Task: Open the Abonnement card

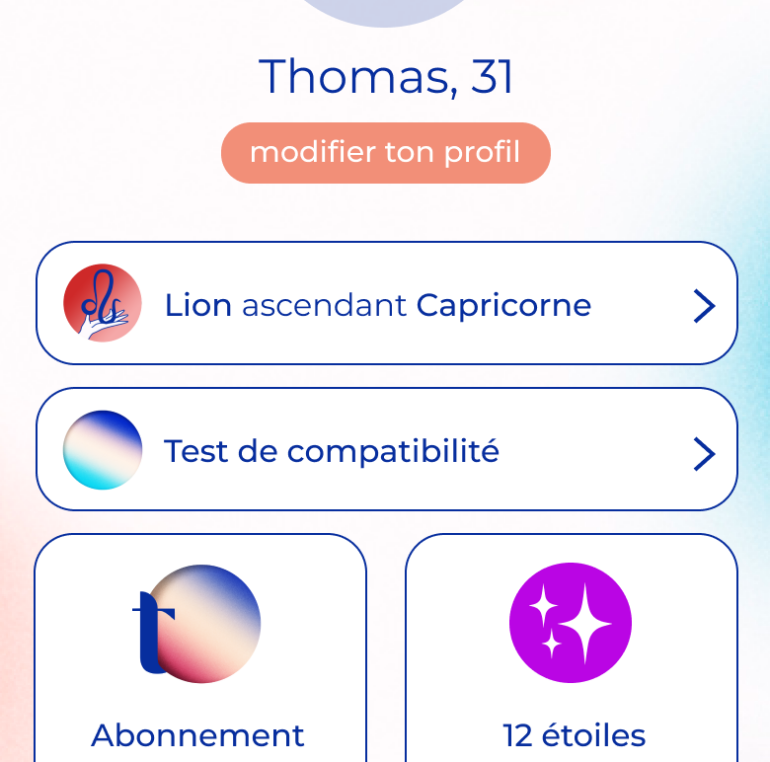Action: (200, 648)
